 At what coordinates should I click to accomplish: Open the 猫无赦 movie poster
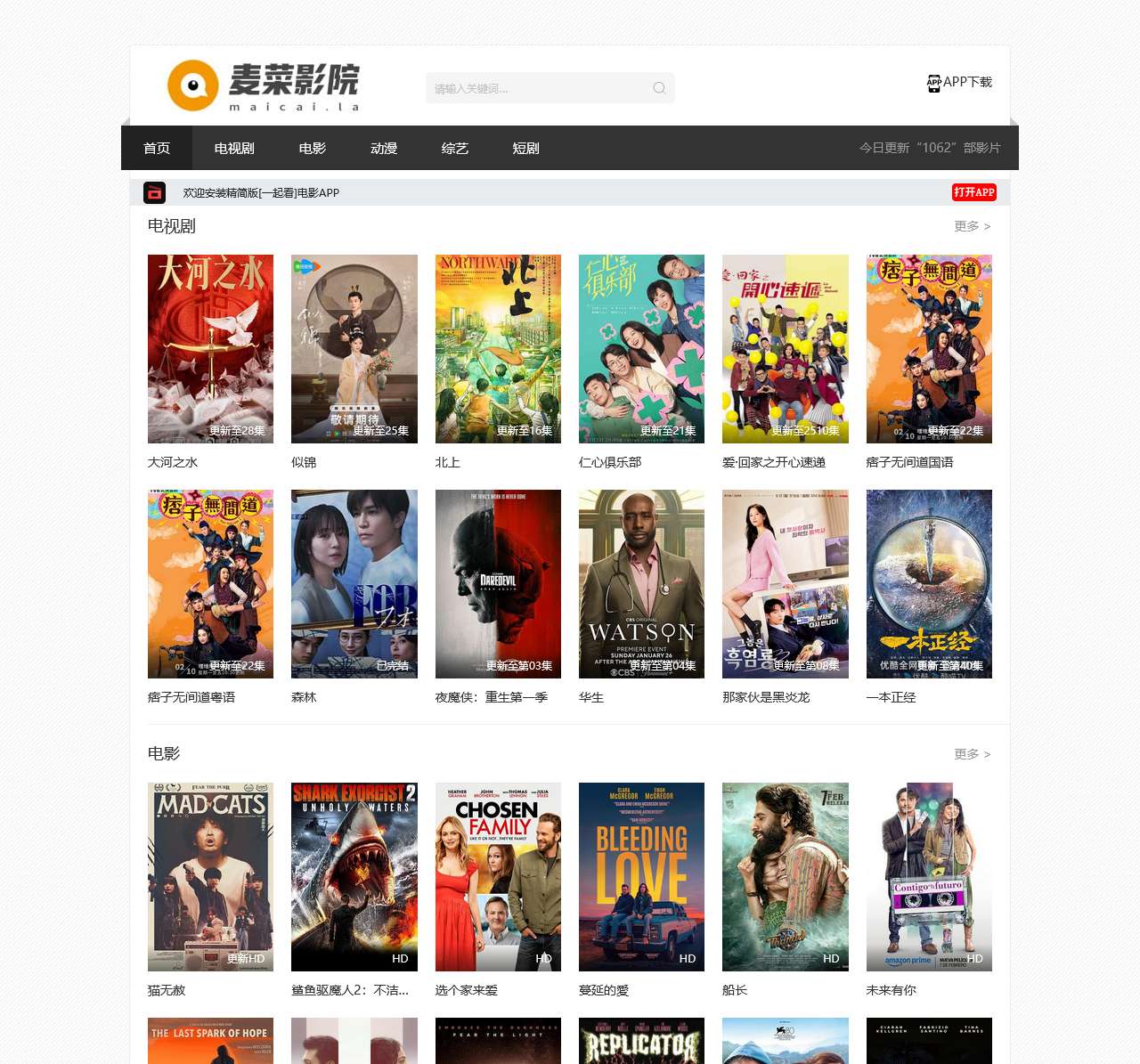(210, 876)
